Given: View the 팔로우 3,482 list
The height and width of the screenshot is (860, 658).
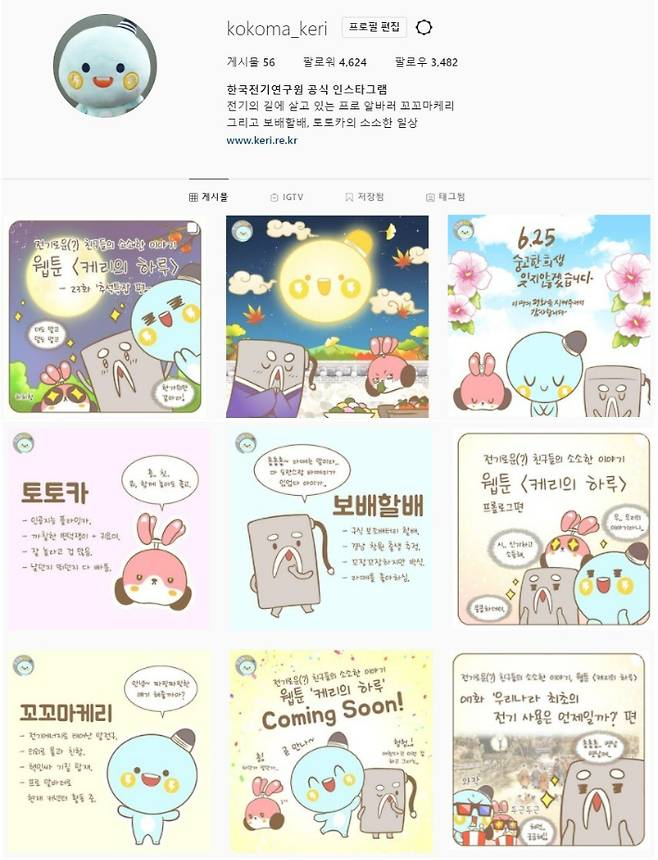Looking at the screenshot, I should tap(426, 62).
